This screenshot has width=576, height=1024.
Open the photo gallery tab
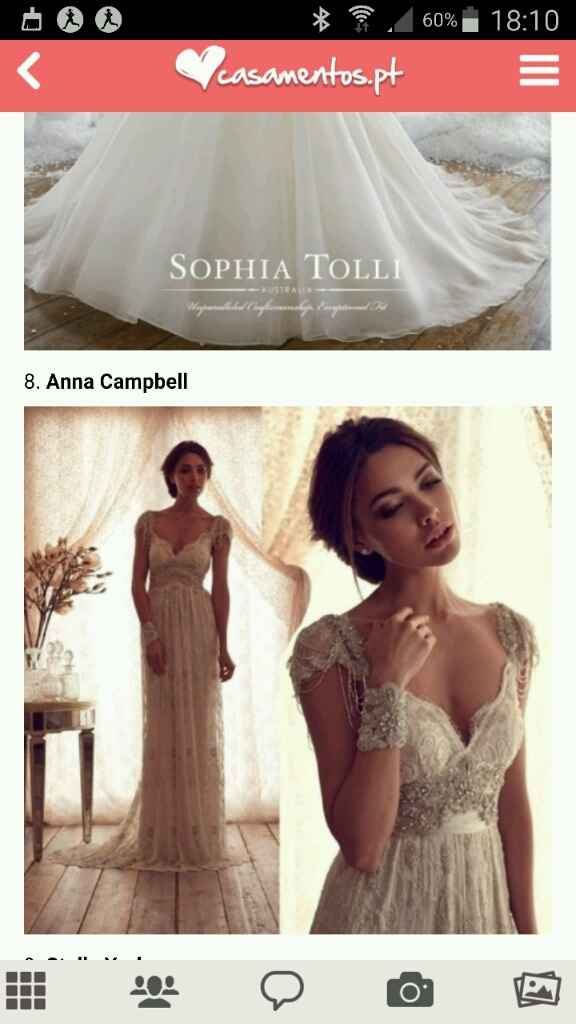click(537, 990)
